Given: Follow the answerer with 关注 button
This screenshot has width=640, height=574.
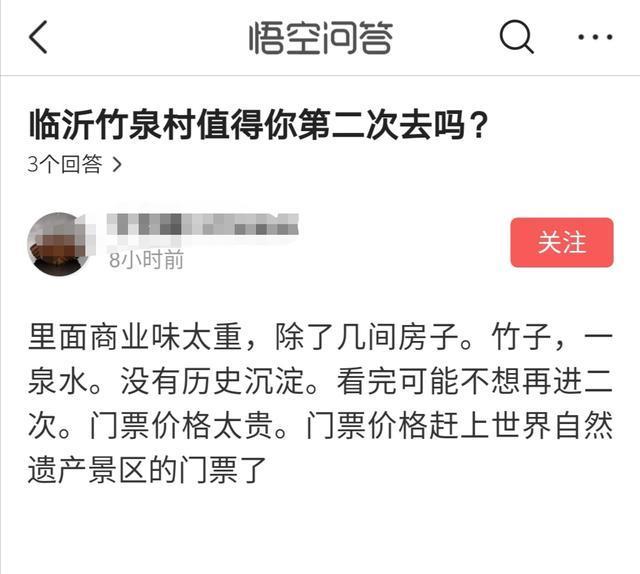Looking at the screenshot, I should 561,242.
